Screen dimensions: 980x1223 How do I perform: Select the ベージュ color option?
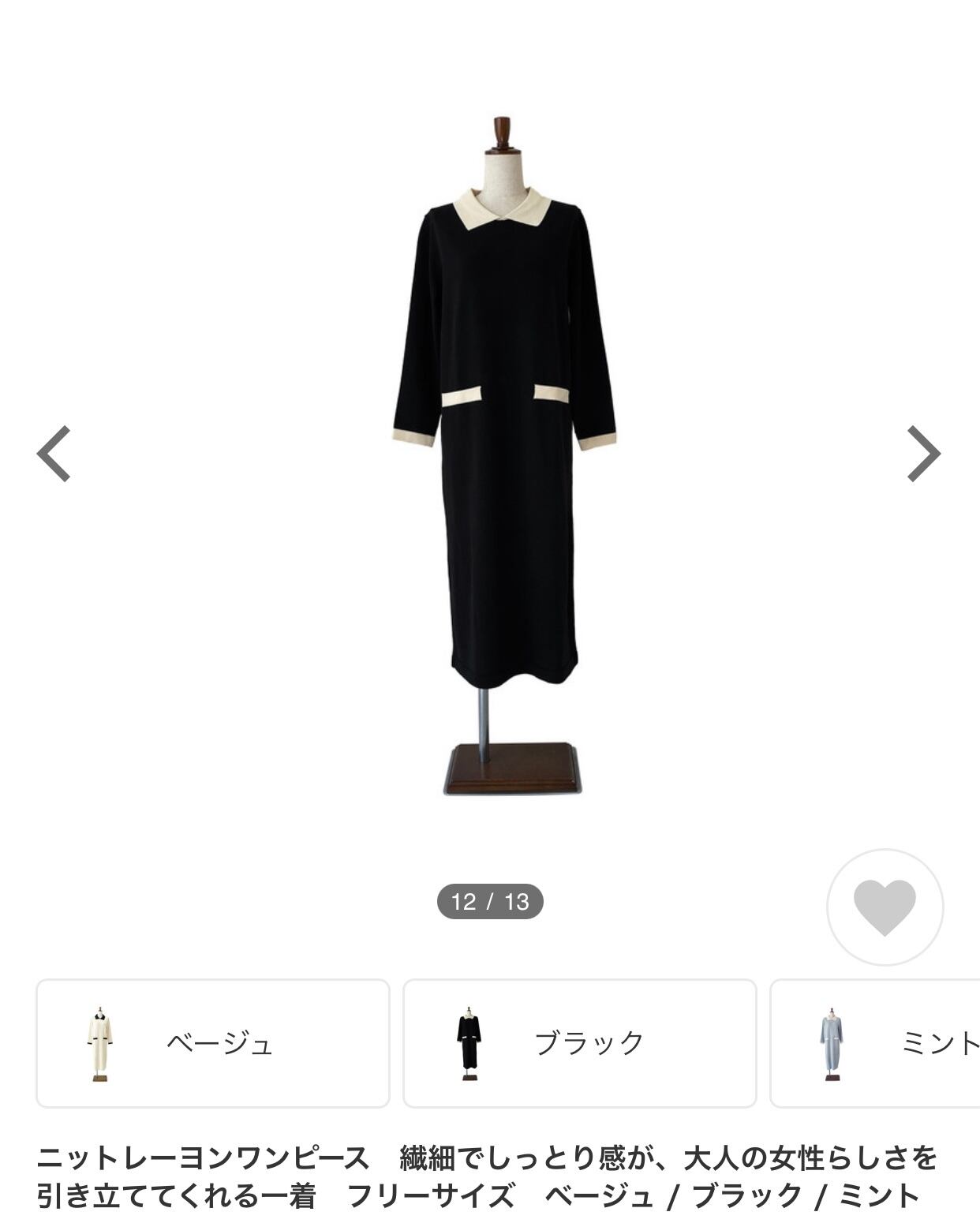click(213, 1043)
